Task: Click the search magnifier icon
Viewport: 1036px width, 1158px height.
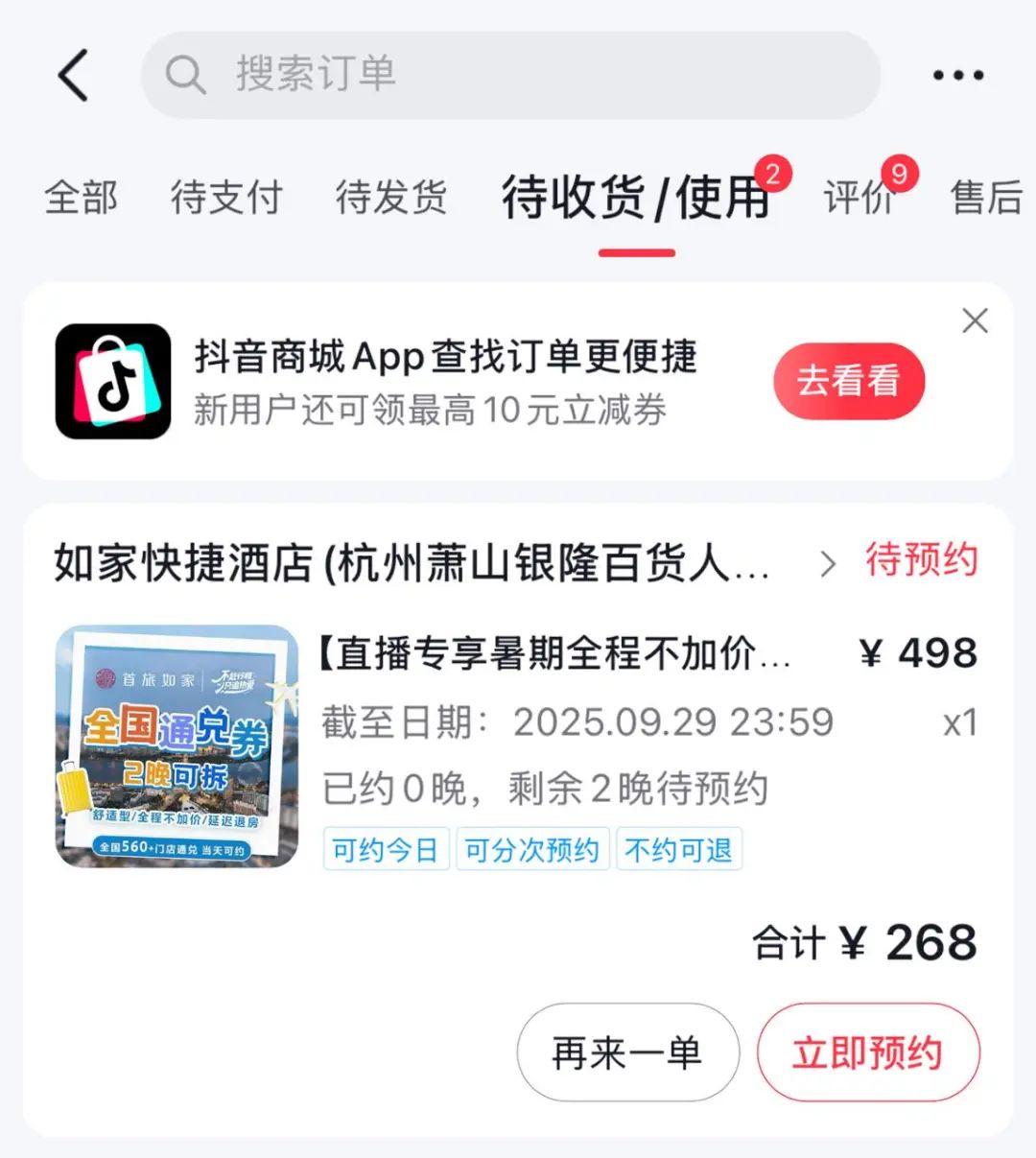Action: click(x=185, y=75)
